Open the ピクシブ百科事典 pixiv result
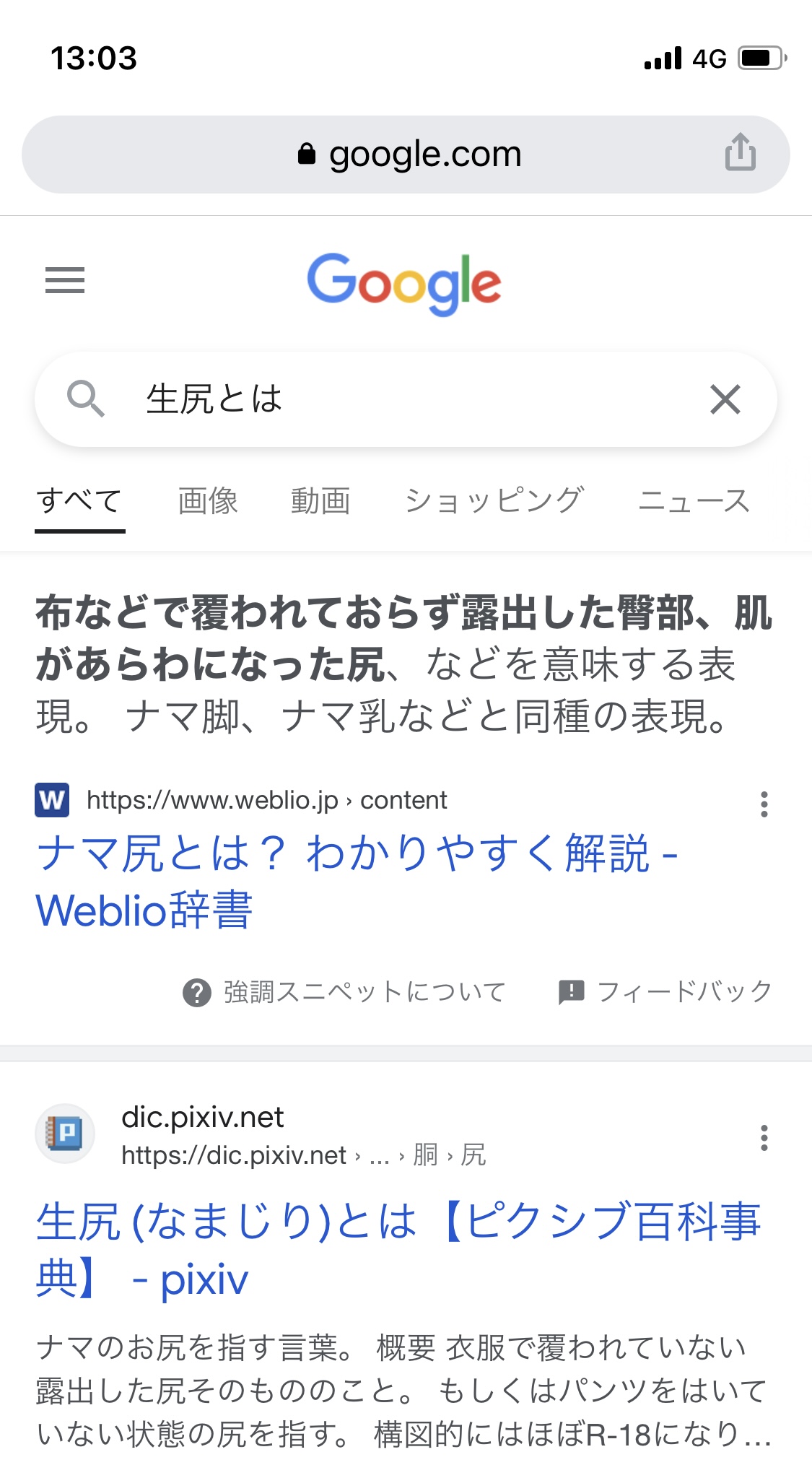812x1465 pixels. click(398, 1250)
